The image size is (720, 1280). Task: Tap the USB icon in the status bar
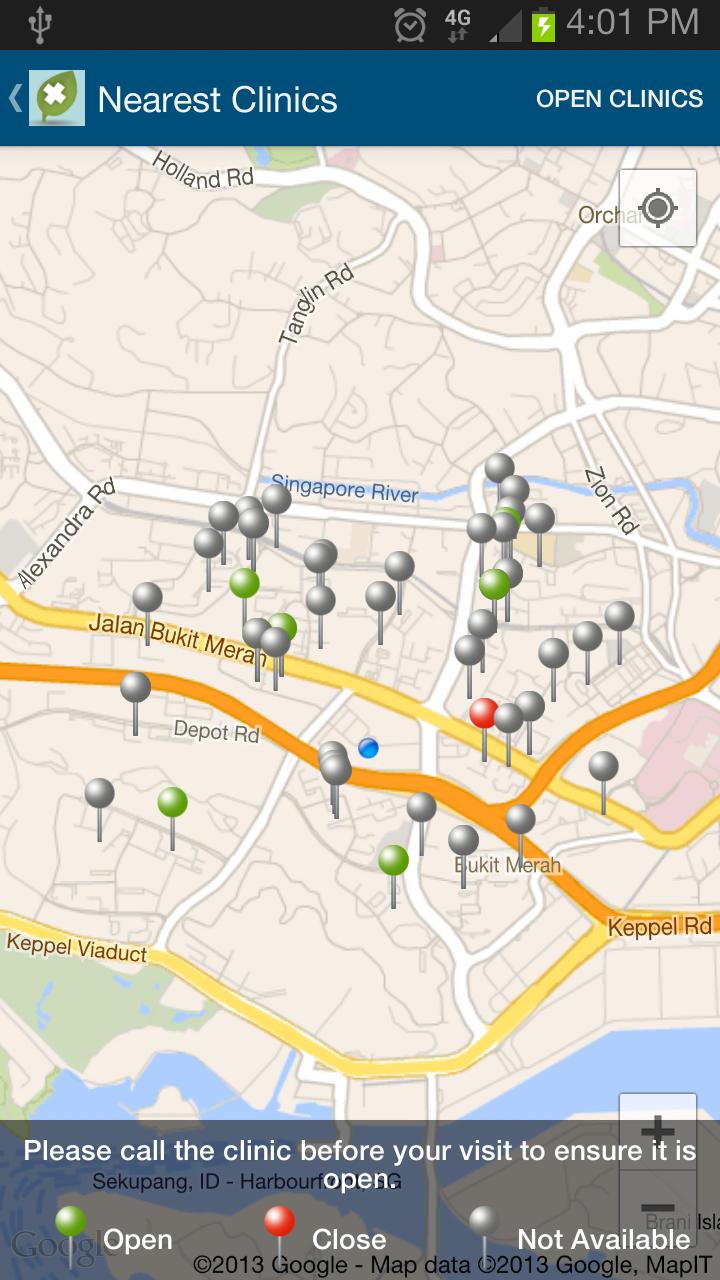pos(40,23)
